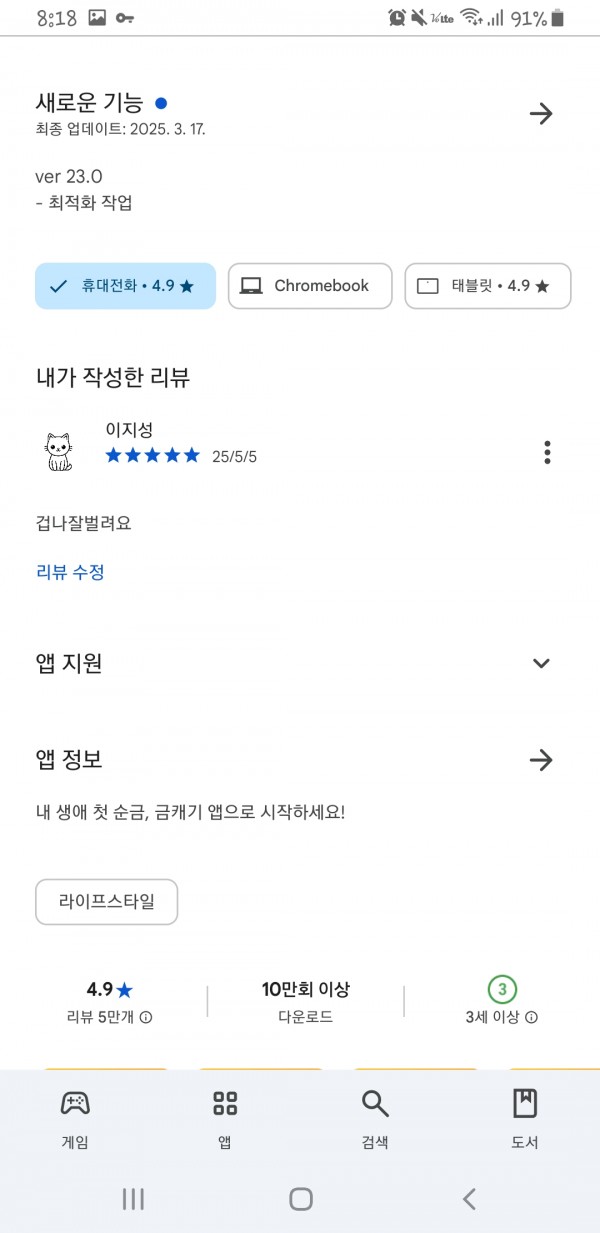Tap the info icon next to 3세 이상
Screen dimensions: 600x1233
point(532,1017)
